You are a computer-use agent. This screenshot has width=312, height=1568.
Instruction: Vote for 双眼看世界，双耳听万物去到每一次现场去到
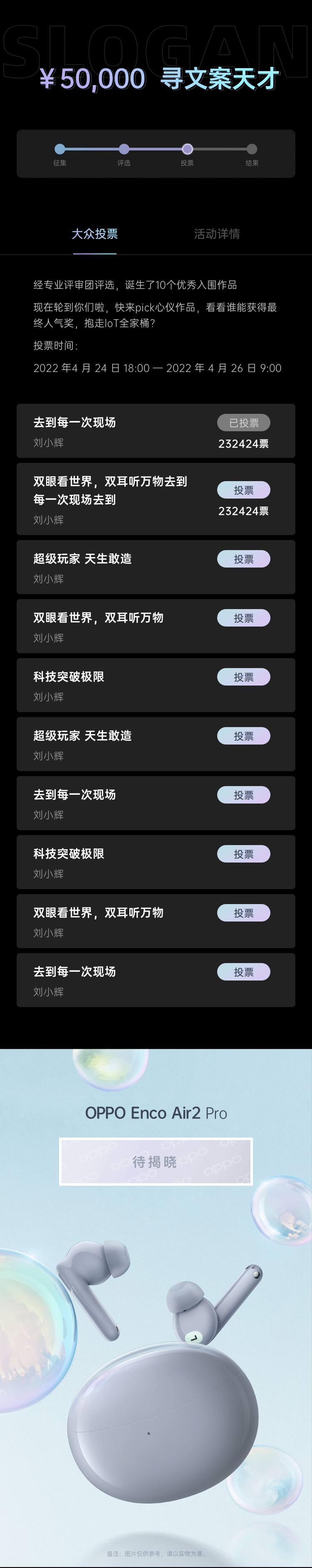243,490
